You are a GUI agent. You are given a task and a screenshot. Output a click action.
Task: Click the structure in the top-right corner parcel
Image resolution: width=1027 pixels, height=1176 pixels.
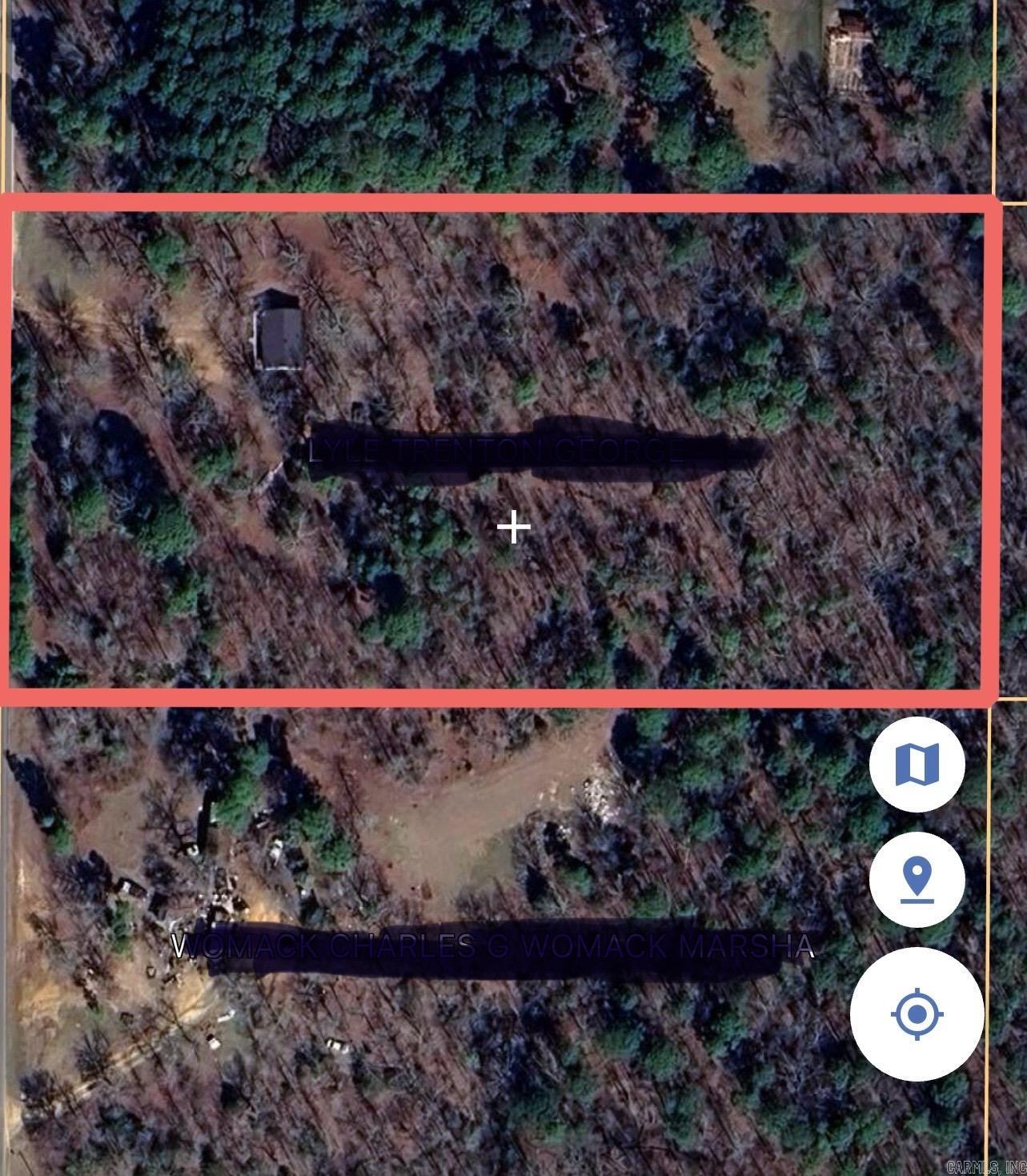pos(847,48)
